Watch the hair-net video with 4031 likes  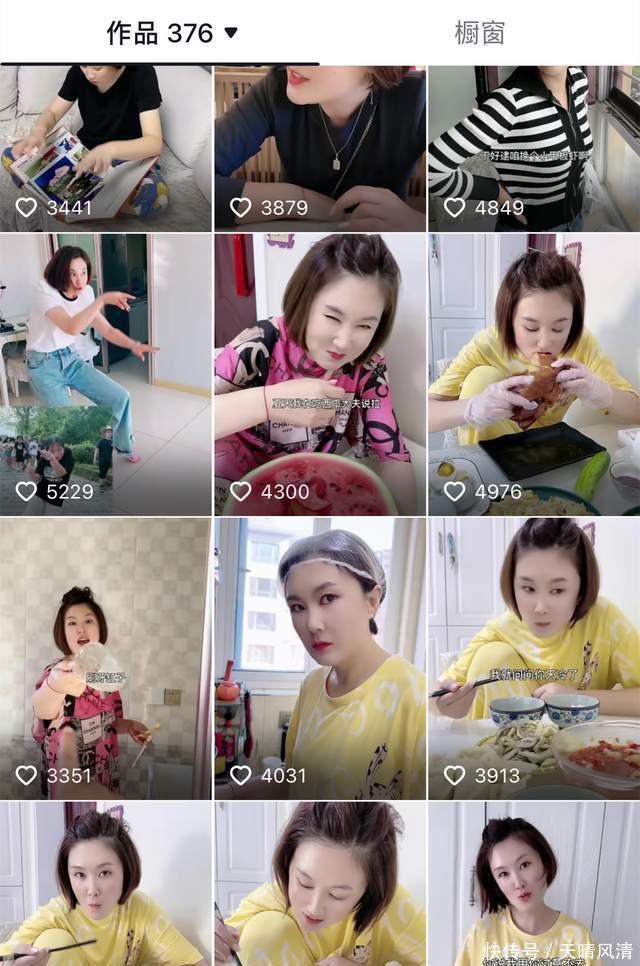coord(320,657)
